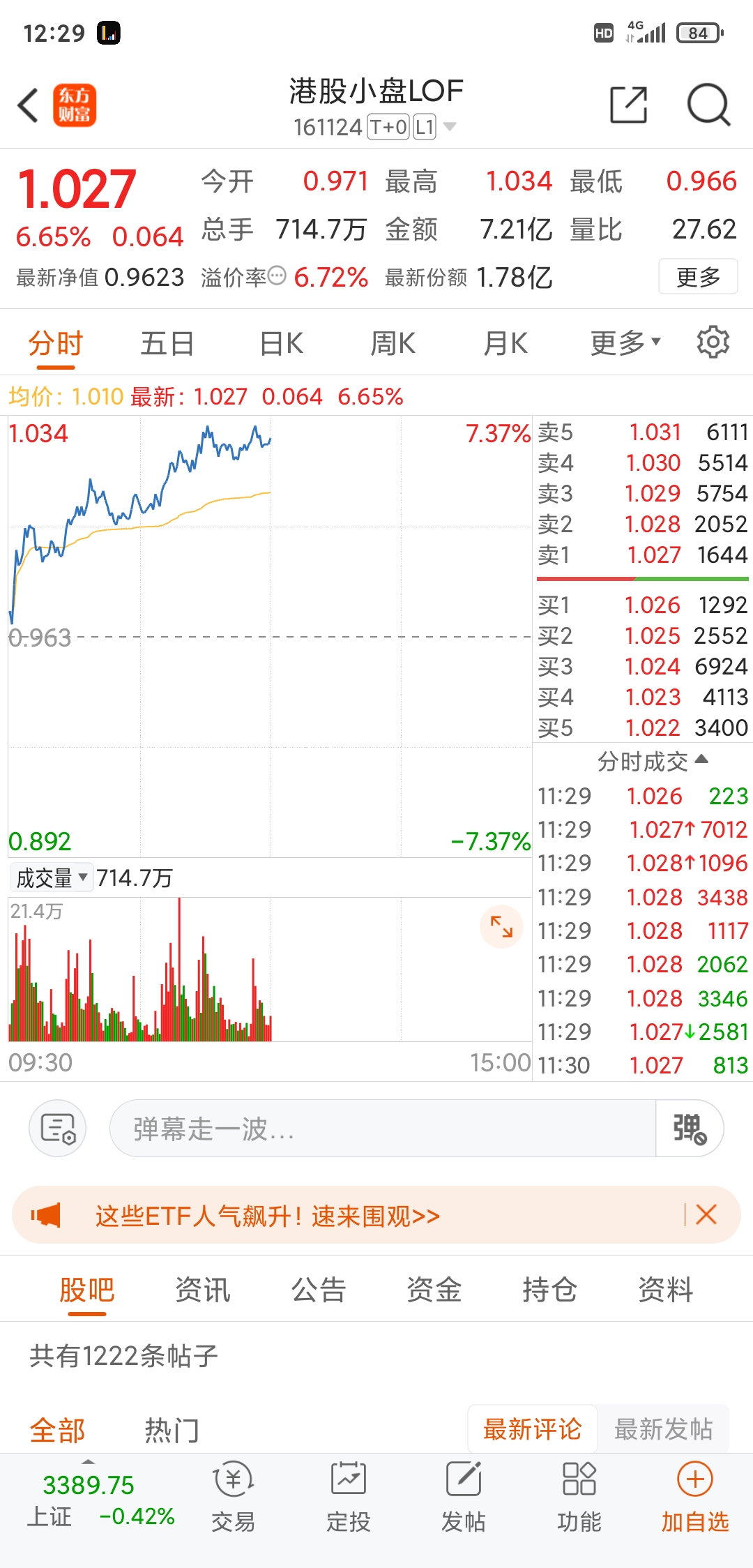This screenshot has width=753, height=1568.
Task: Toggle the 弹 bullet comments switch
Action: [690, 1129]
